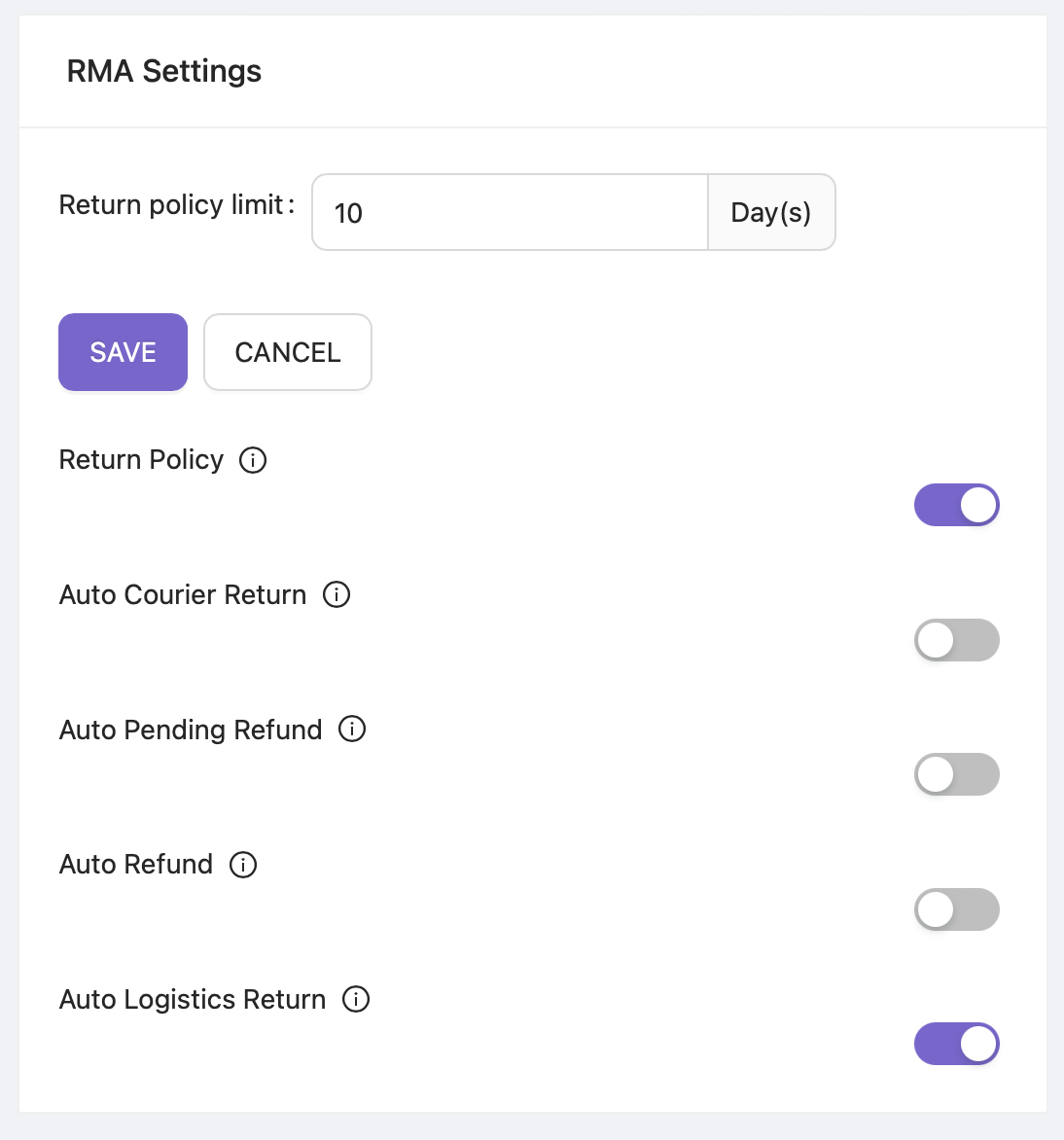Viewport: 1064px width, 1140px height.
Task: Show info about Auto Logistics Return
Action: (356, 999)
